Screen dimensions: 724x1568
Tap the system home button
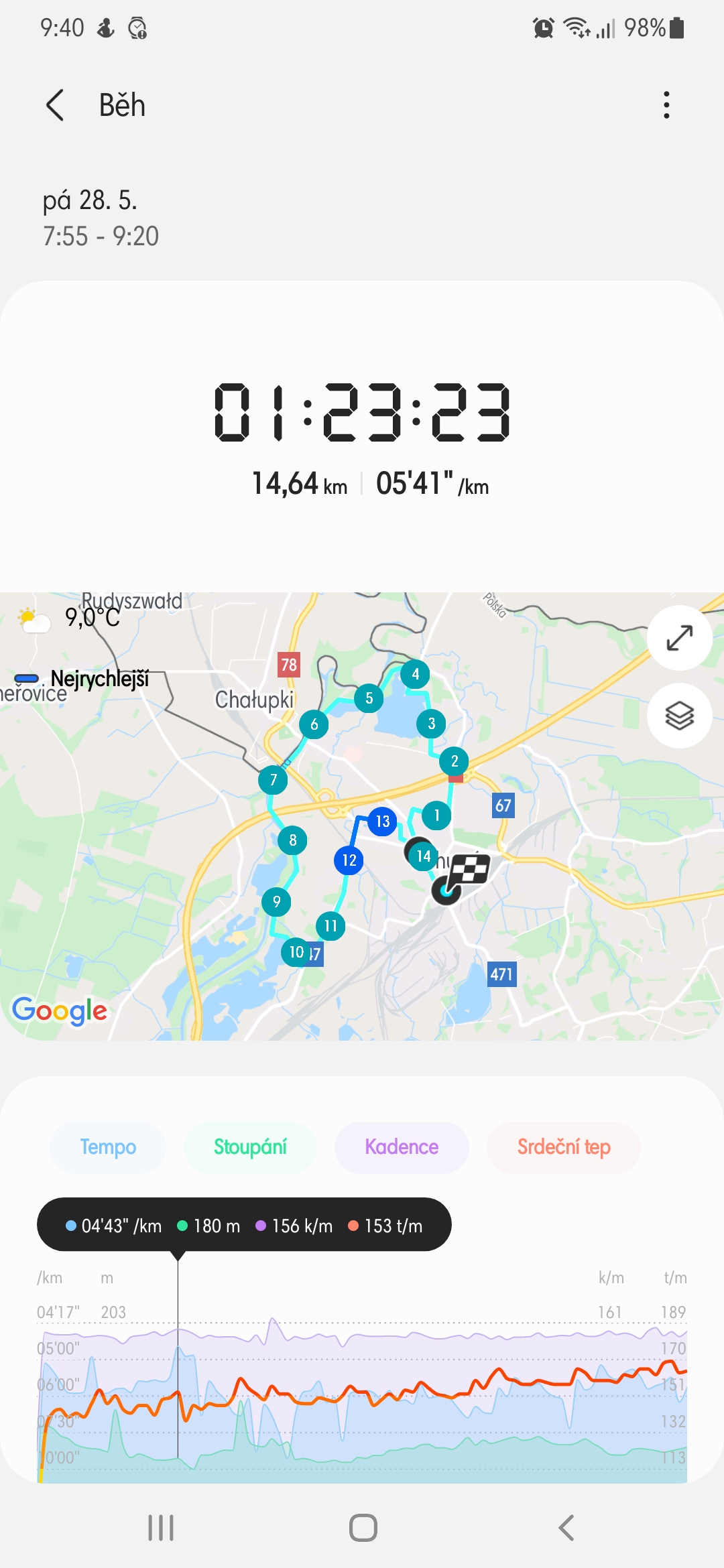363,1528
